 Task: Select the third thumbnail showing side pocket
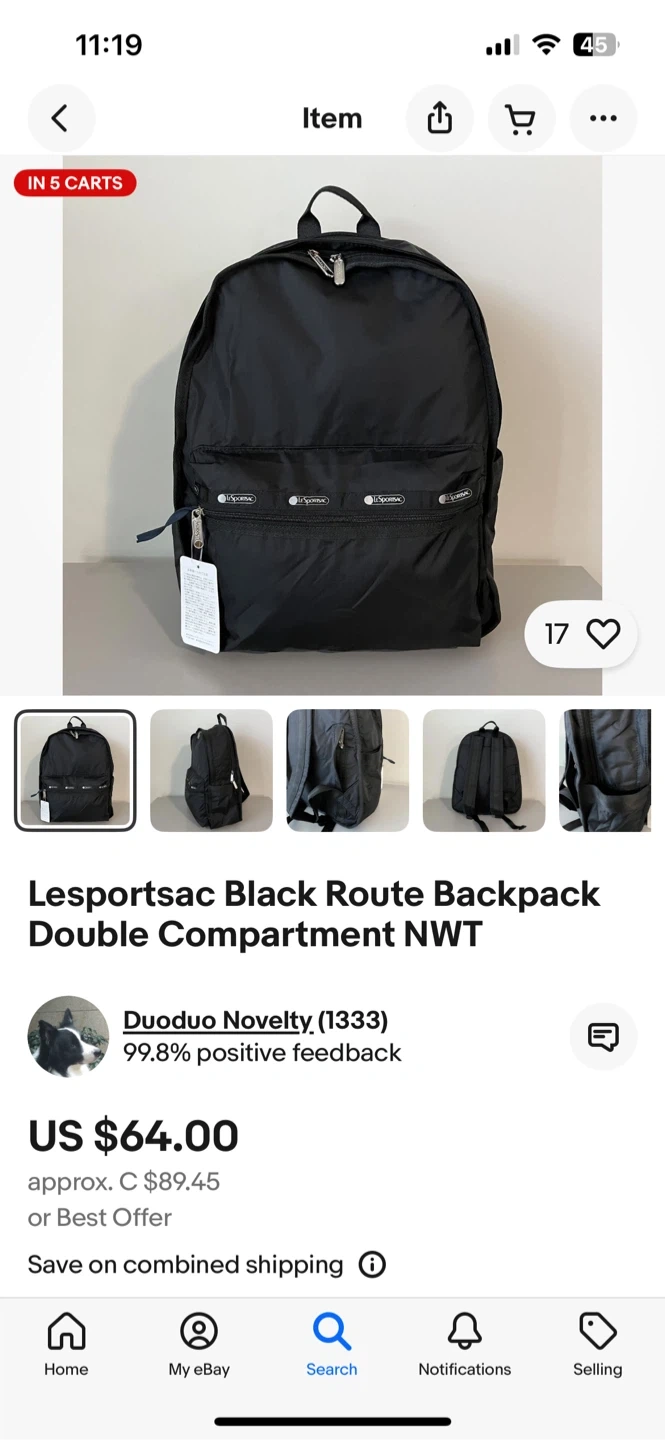347,770
